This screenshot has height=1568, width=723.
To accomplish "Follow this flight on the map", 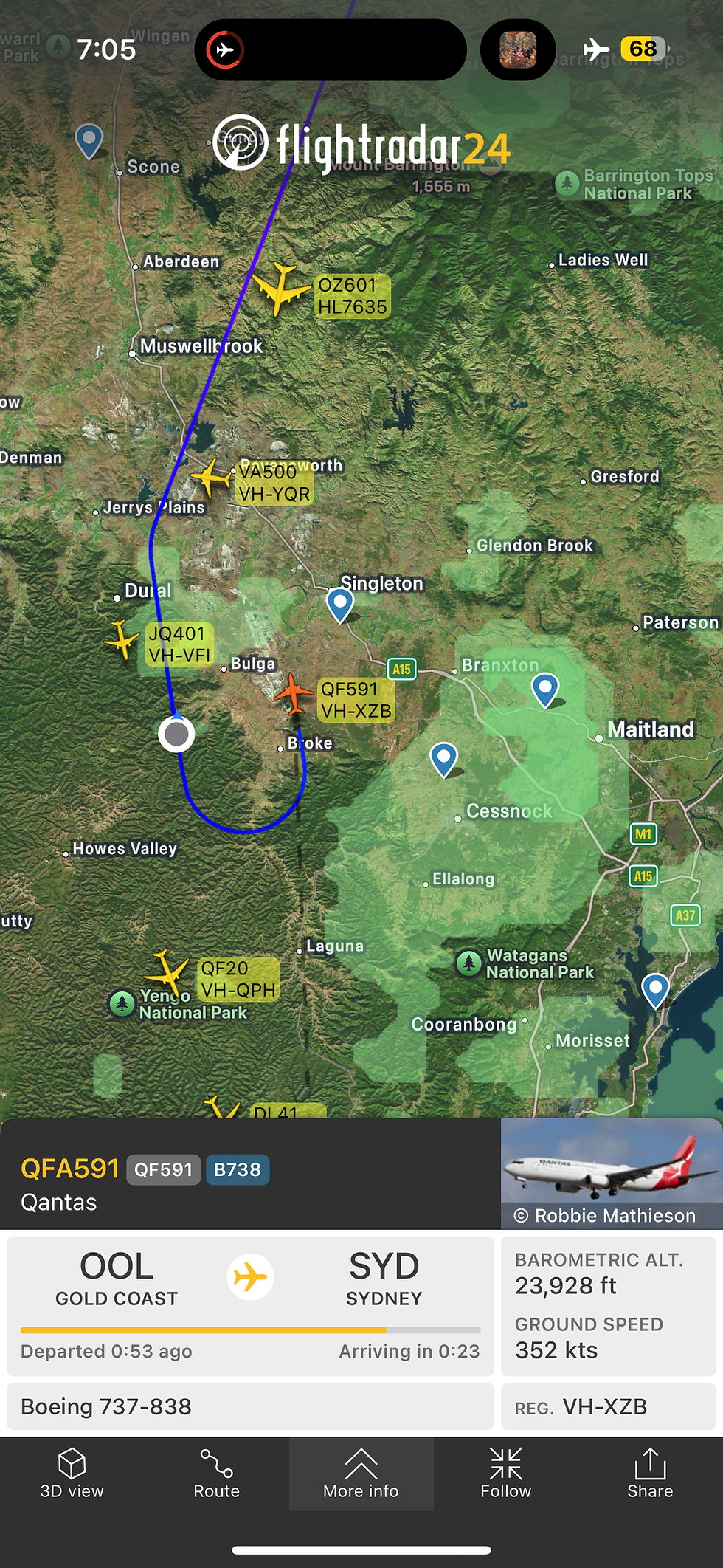I will 505,1473.
